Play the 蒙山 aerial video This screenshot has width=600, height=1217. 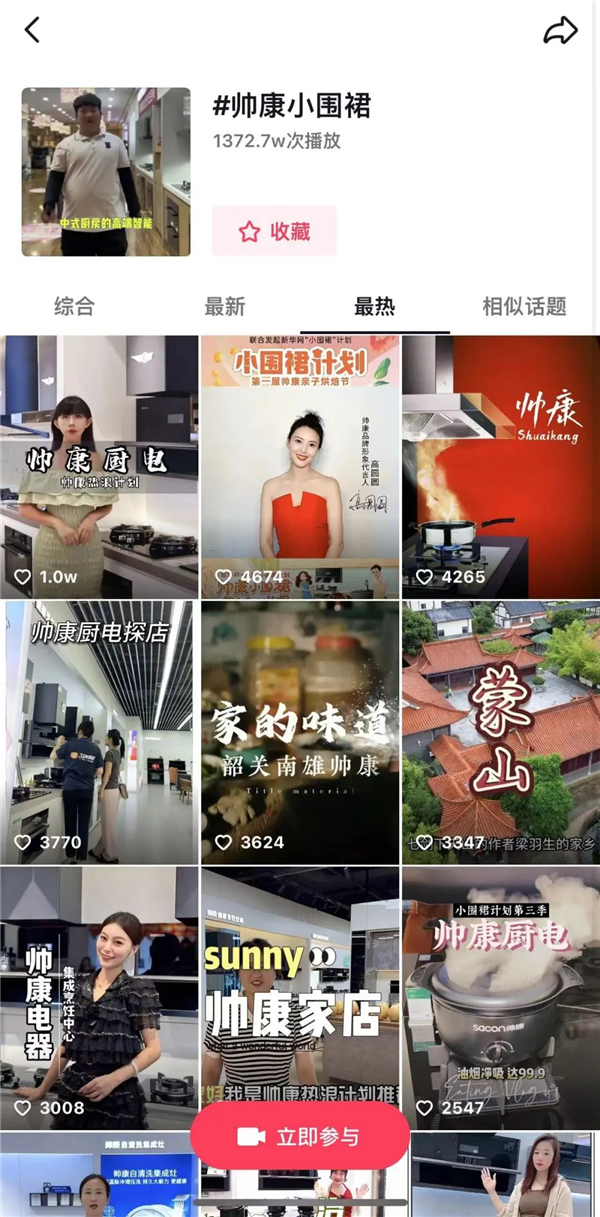coord(500,732)
